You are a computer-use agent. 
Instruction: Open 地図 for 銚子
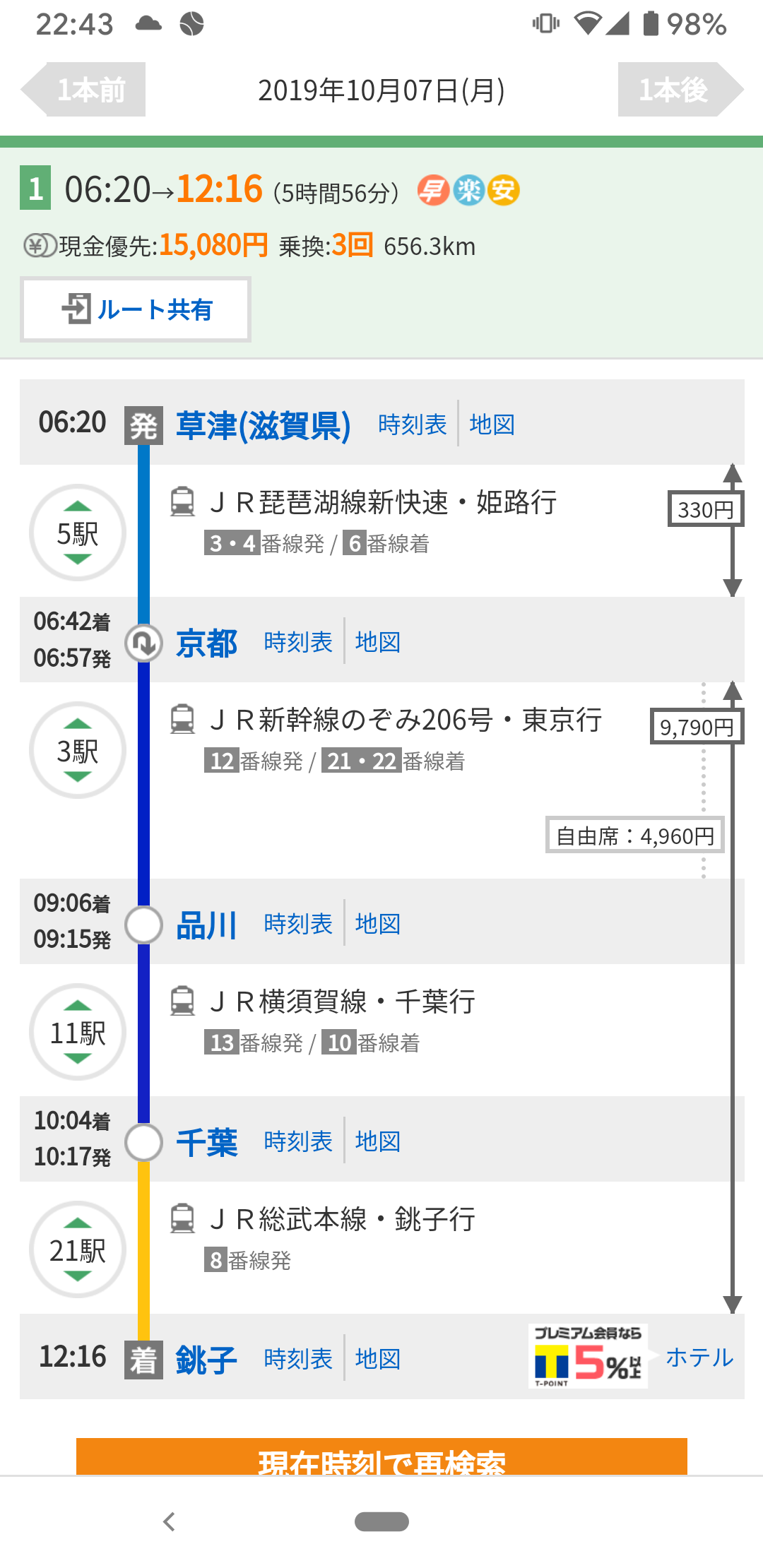click(377, 1359)
